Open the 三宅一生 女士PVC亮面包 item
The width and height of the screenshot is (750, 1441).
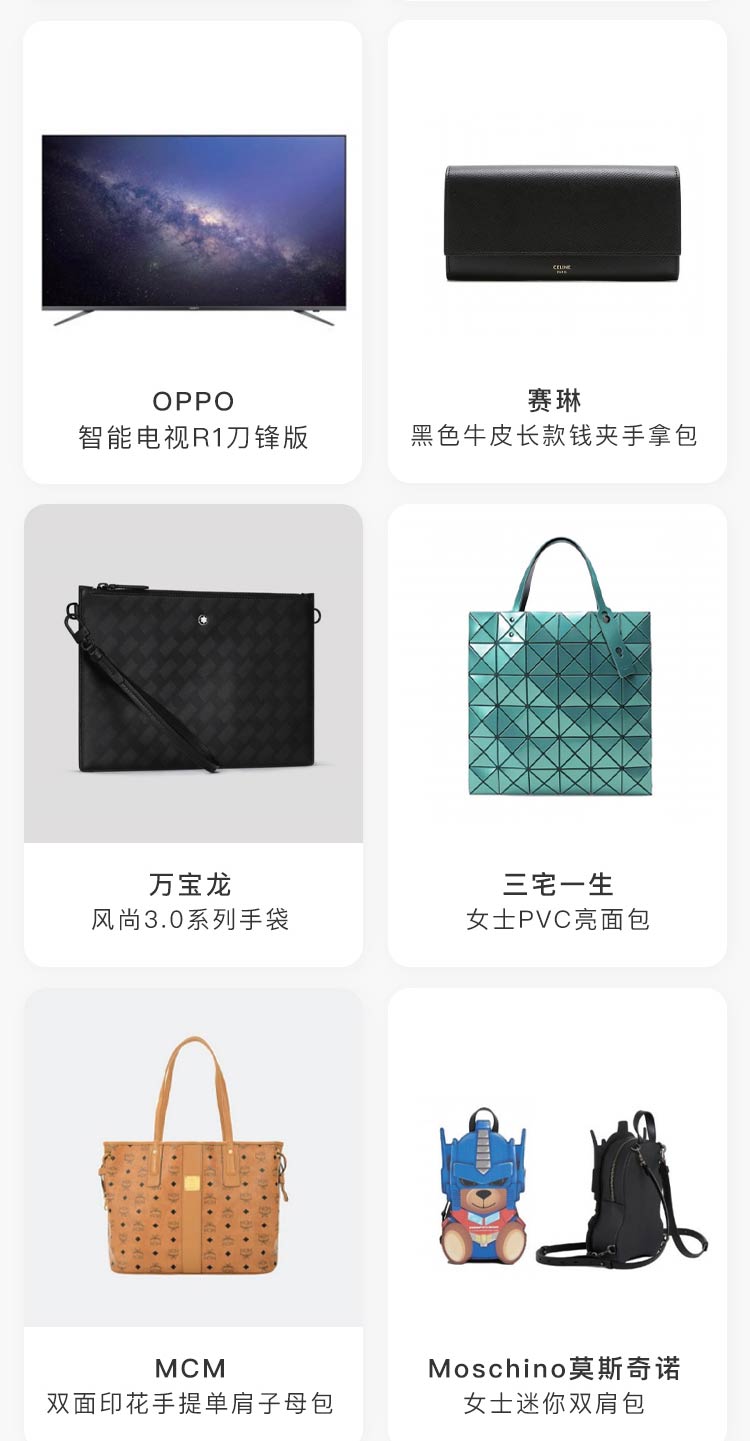557,735
